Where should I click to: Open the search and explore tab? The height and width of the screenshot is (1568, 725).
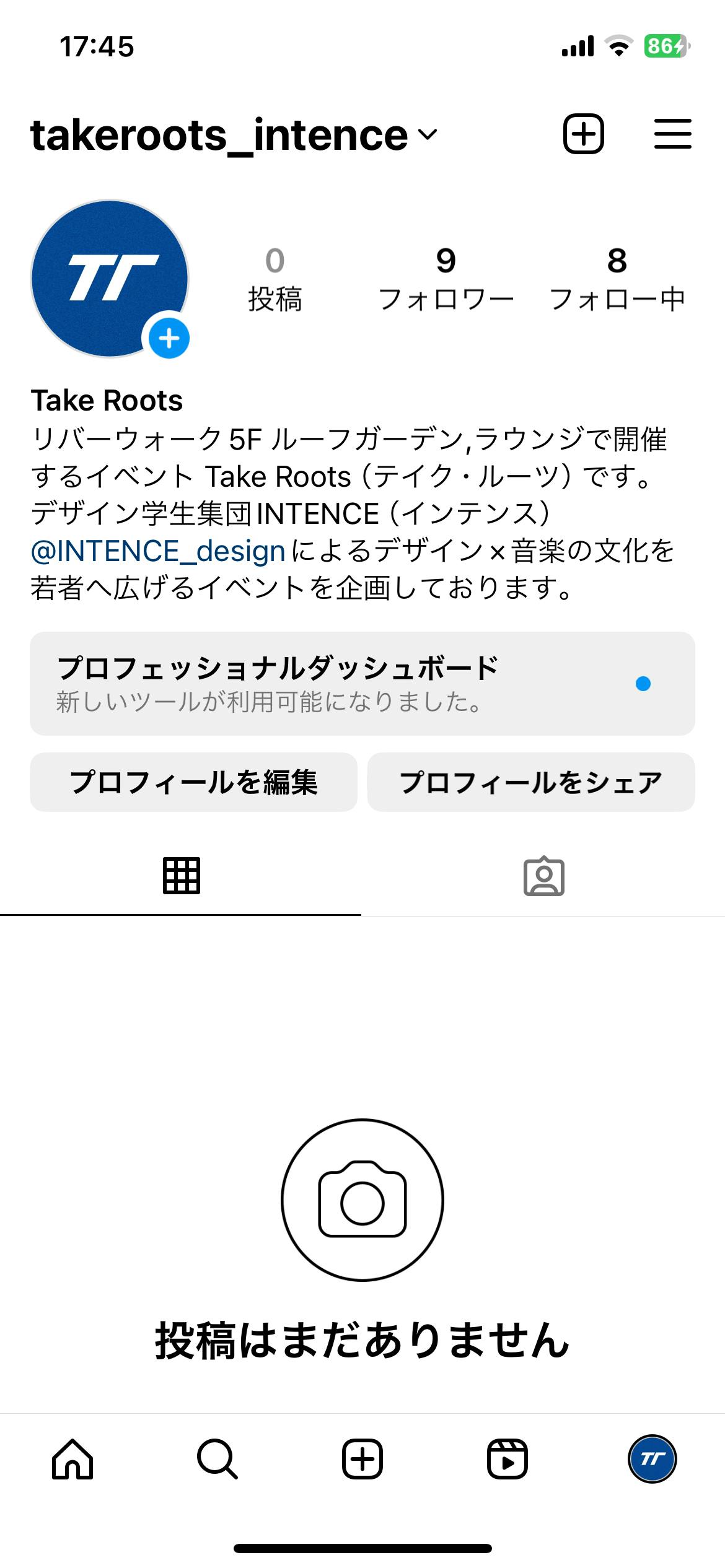click(x=217, y=1459)
